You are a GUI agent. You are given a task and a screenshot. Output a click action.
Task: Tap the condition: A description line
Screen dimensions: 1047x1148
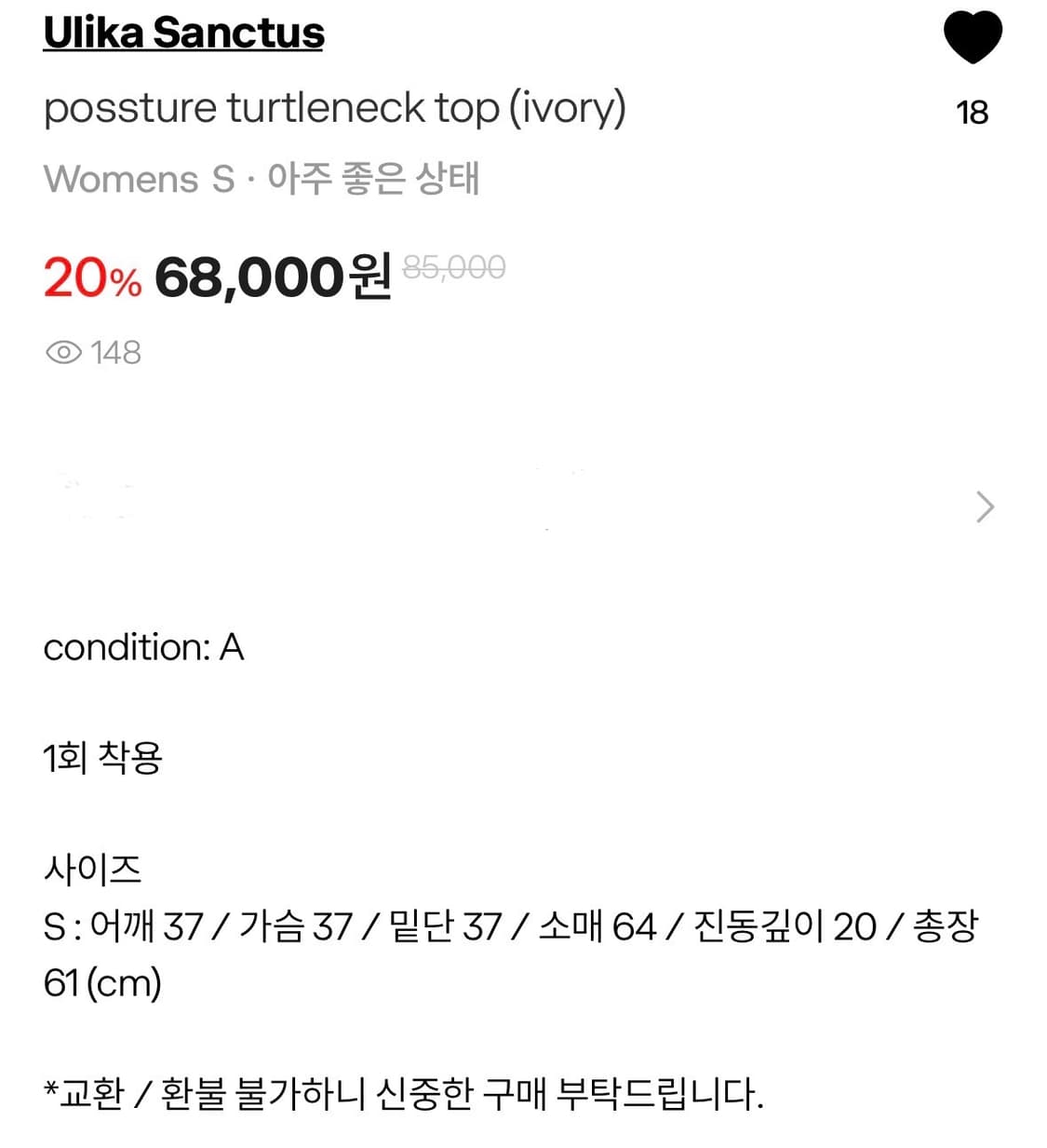pyautogui.click(x=144, y=647)
